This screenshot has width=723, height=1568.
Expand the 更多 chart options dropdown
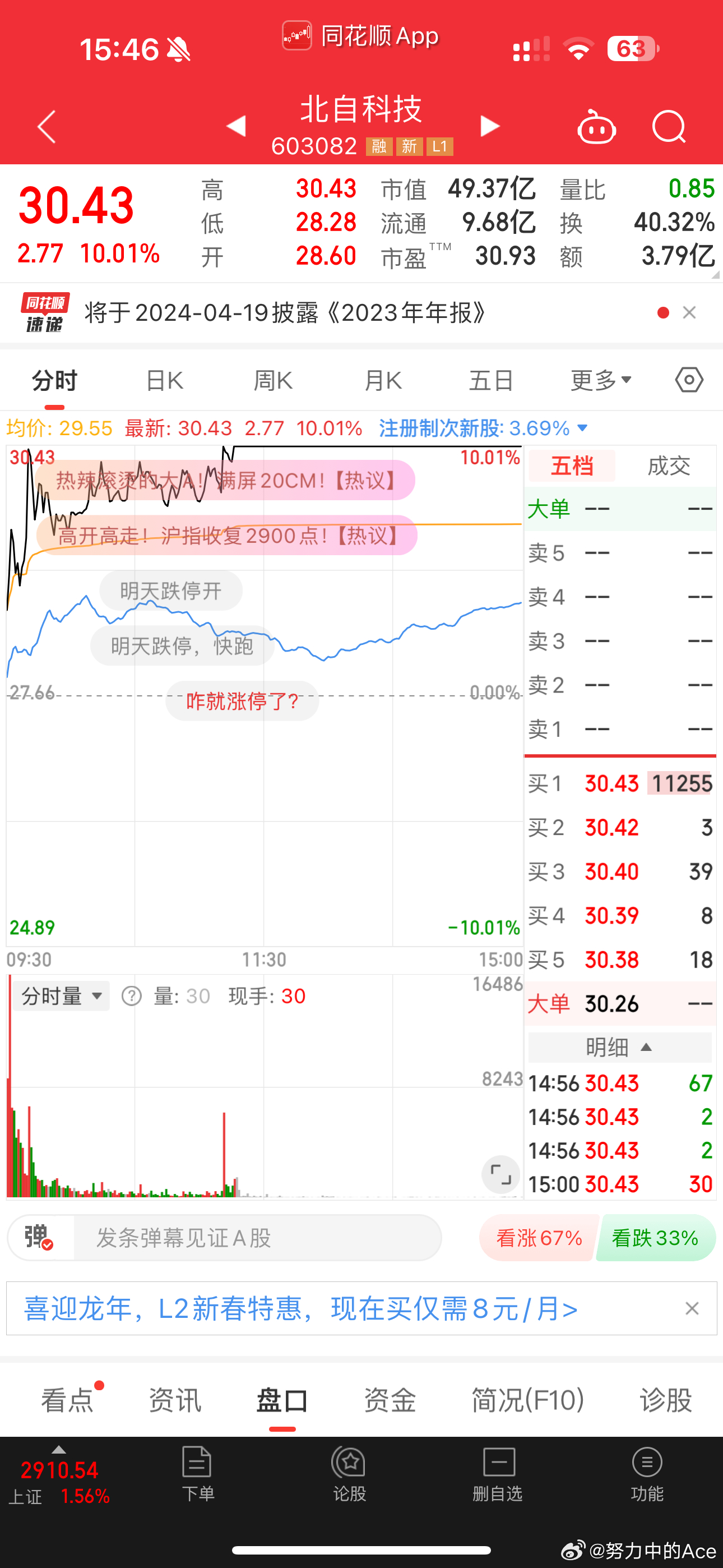tap(601, 380)
